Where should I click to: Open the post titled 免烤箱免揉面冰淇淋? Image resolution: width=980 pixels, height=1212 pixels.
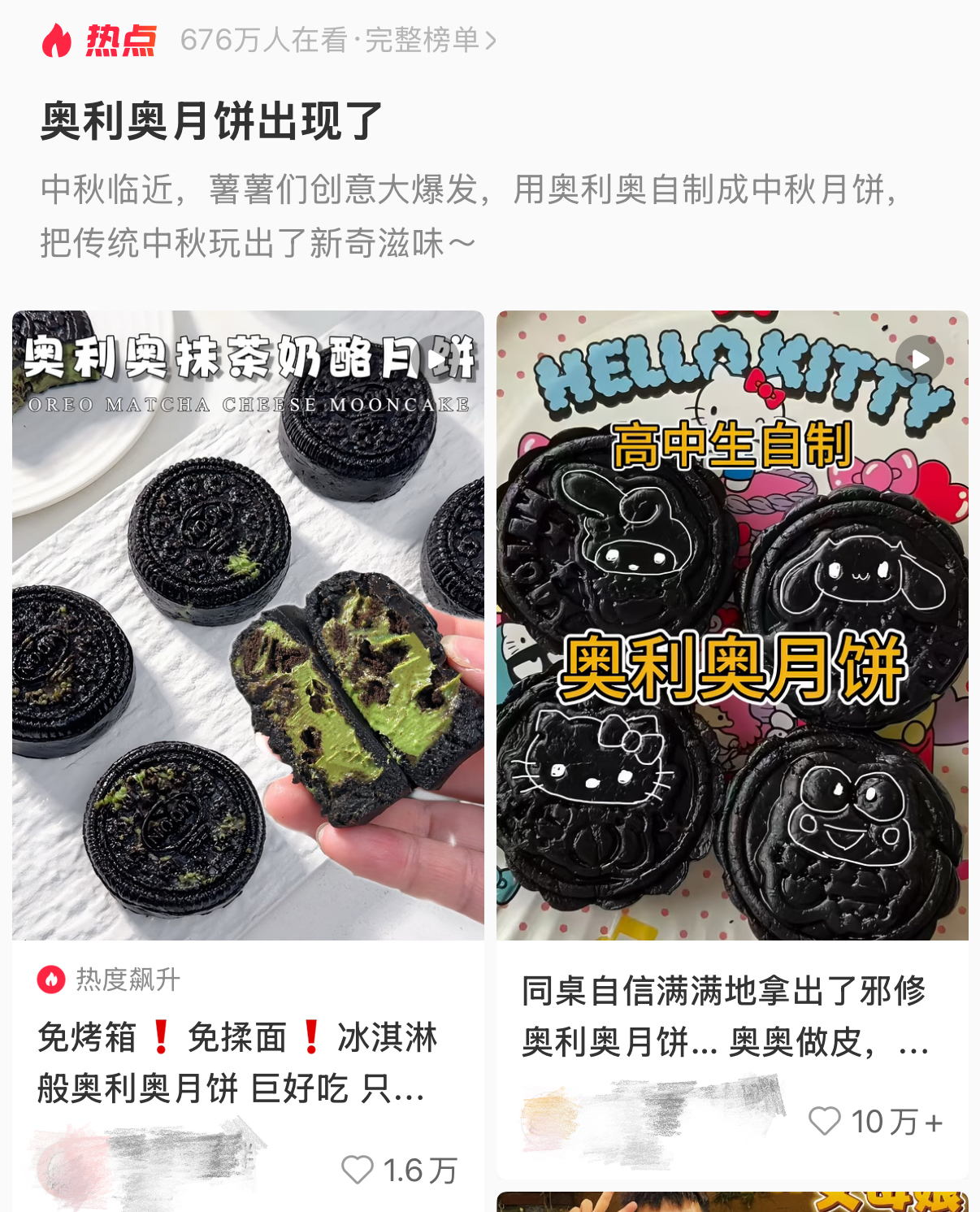pyautogui.click(x=237, y=1062)
